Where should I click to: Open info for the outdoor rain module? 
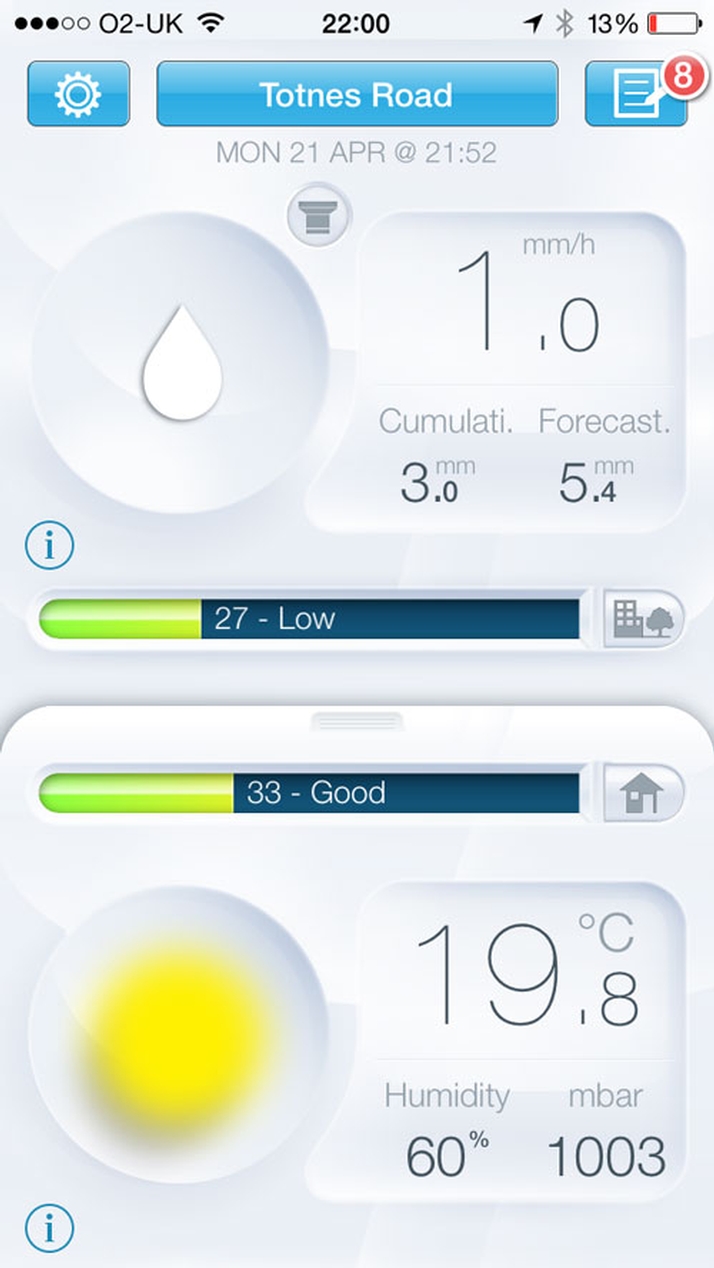[x=49, y=546]
